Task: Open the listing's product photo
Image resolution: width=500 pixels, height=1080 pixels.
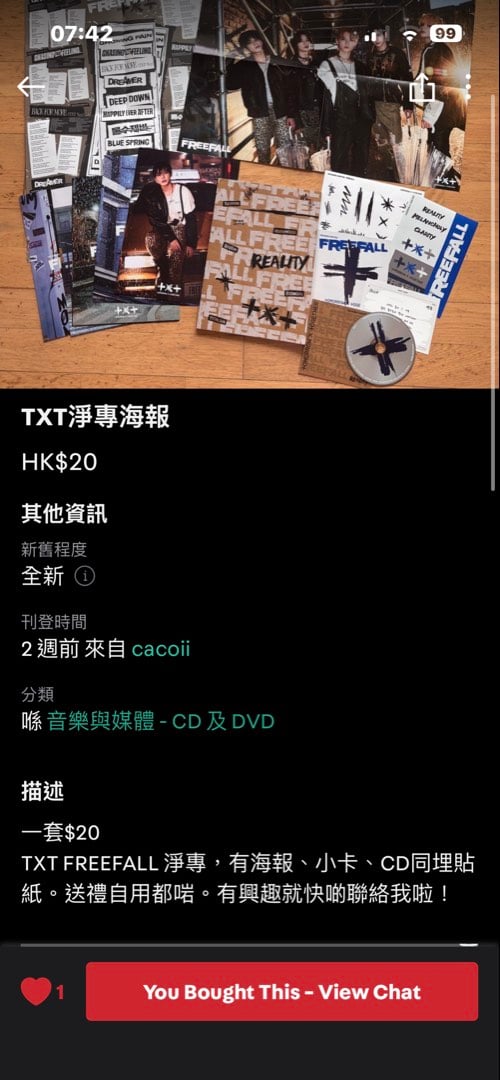Action: [x=250, y=194]
